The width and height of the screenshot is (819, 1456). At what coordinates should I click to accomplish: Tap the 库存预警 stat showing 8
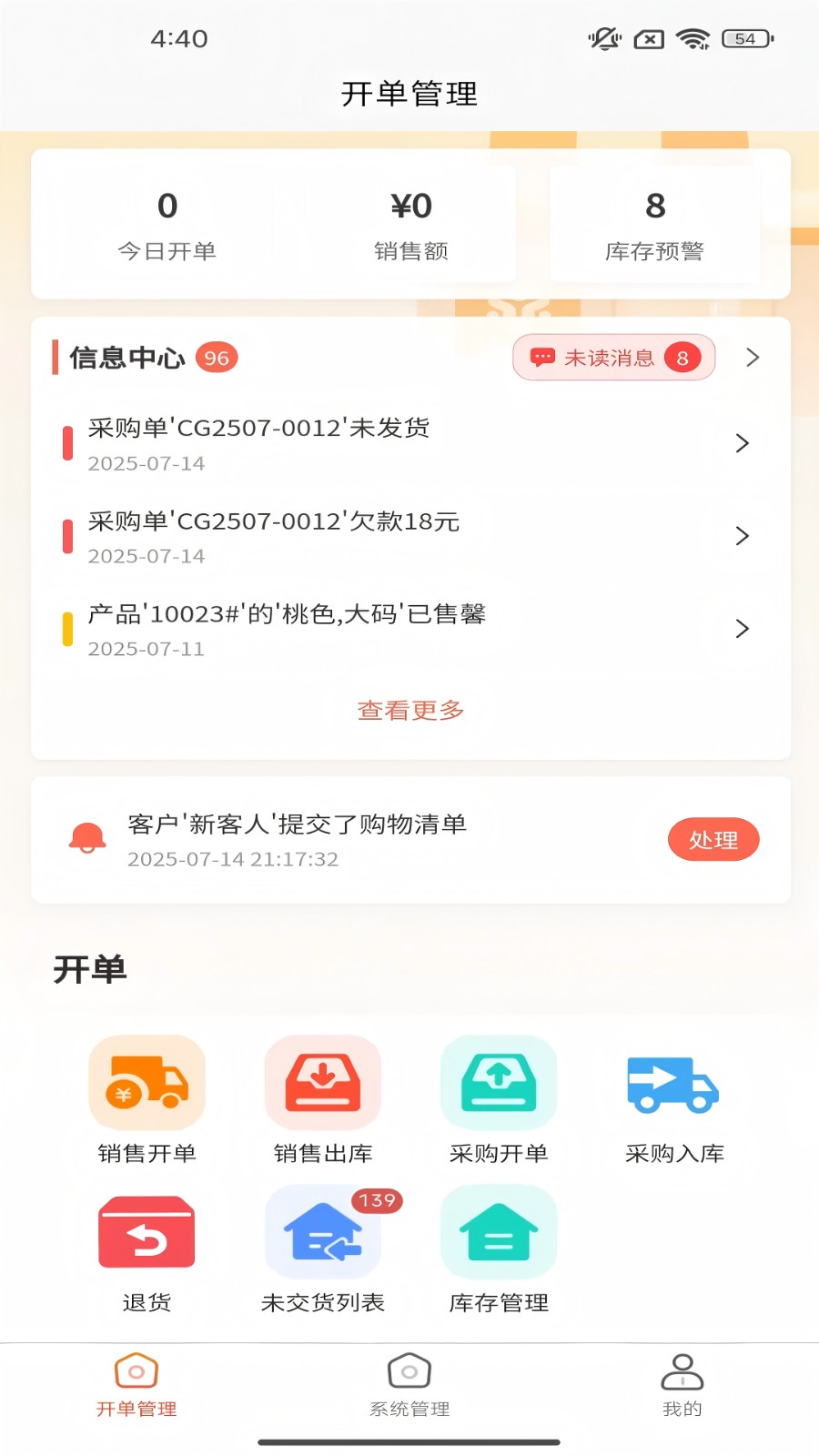(x=652, y=221)
